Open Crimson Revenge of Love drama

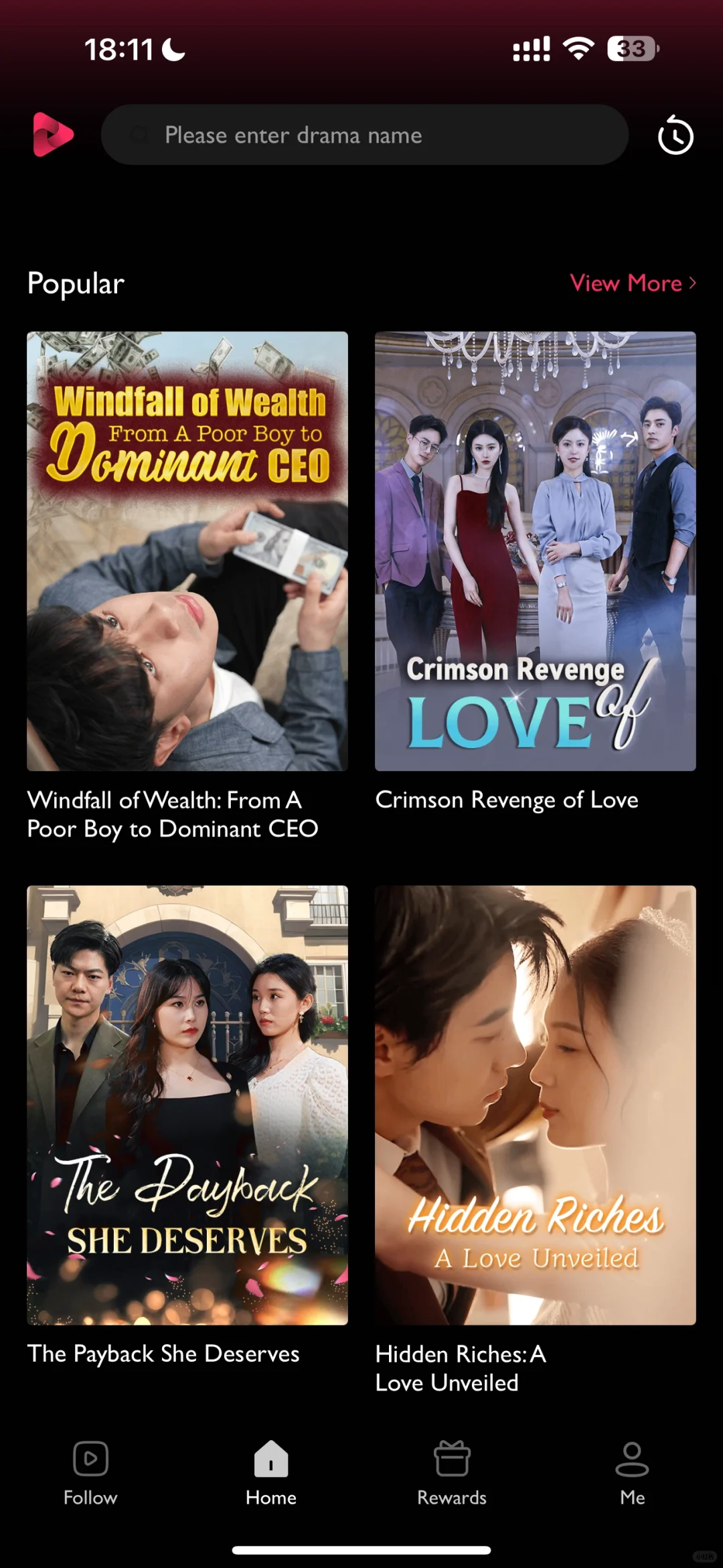coord(535,551)
